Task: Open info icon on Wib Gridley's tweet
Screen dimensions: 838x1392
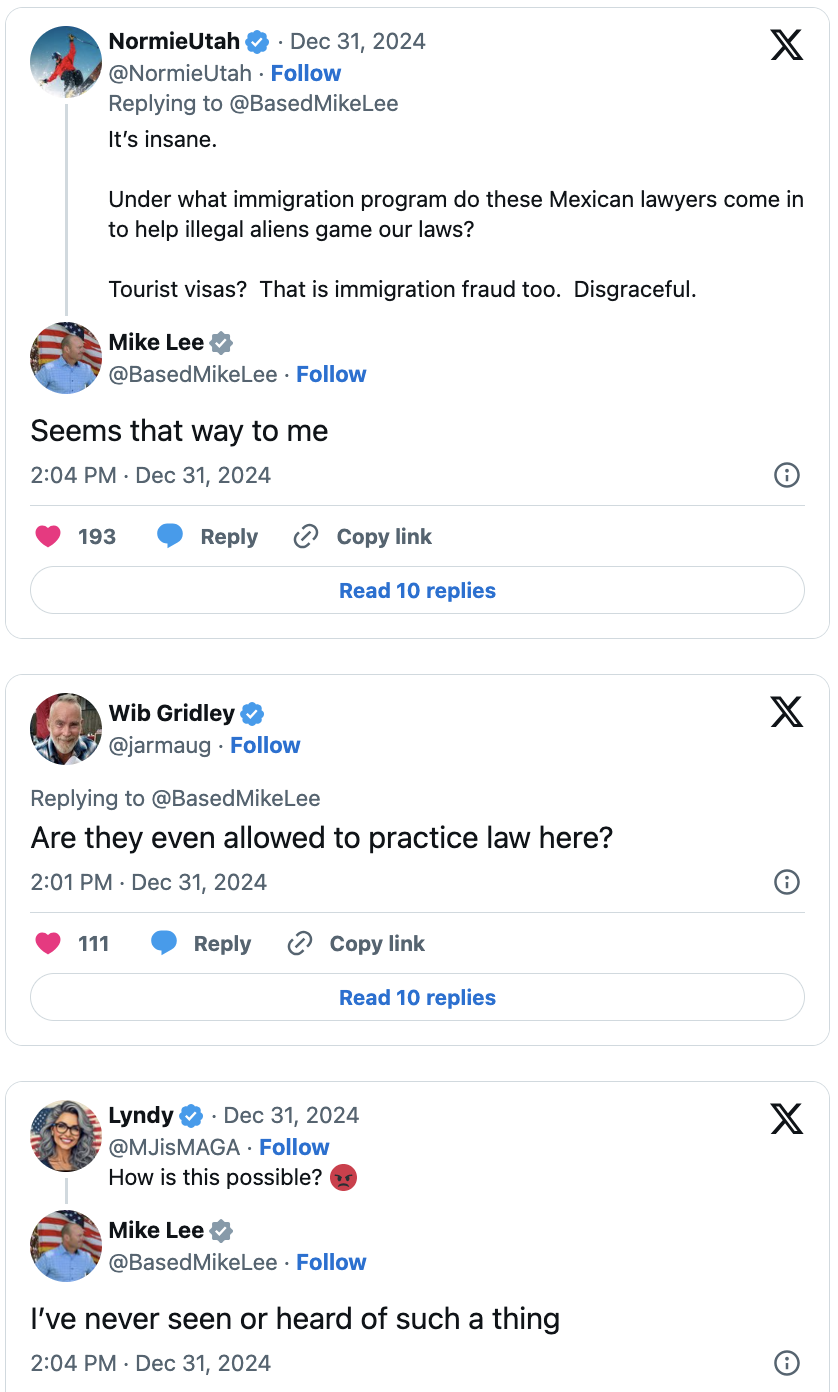Action: click(787, 882)
